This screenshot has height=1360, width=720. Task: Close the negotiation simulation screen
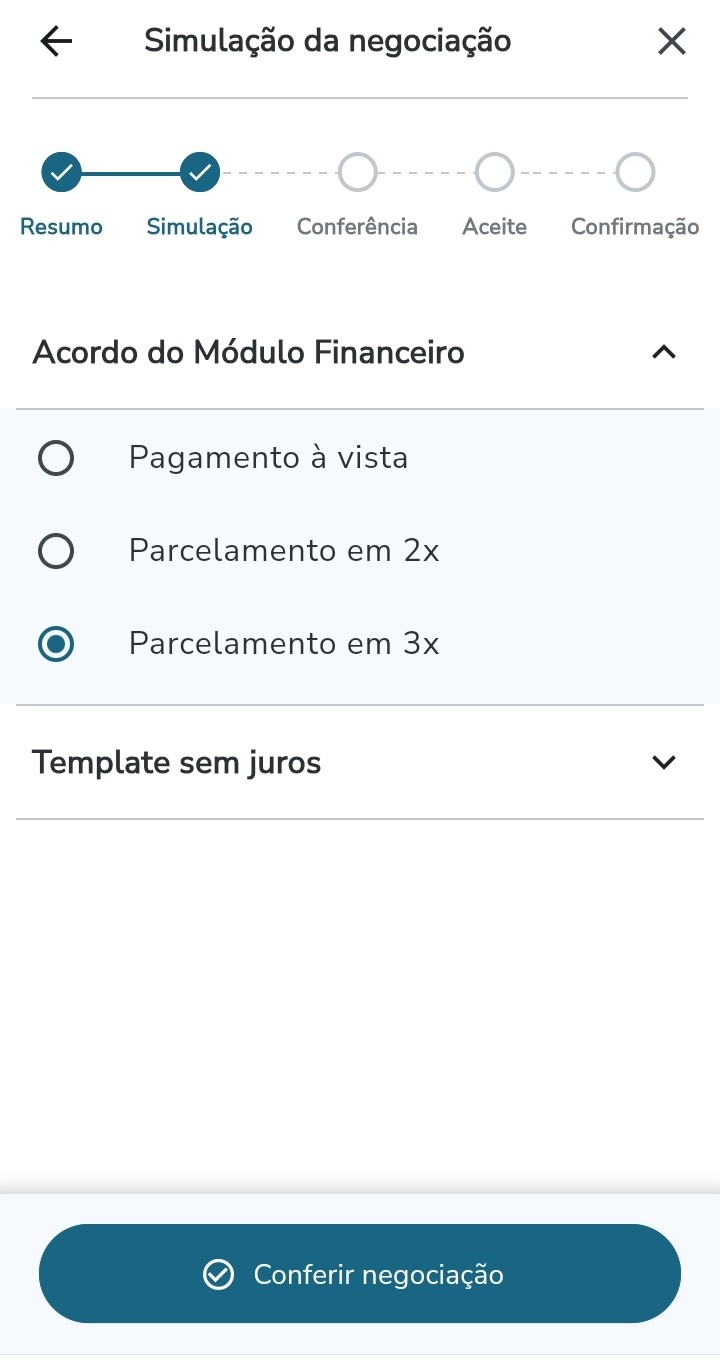point(671,42)
